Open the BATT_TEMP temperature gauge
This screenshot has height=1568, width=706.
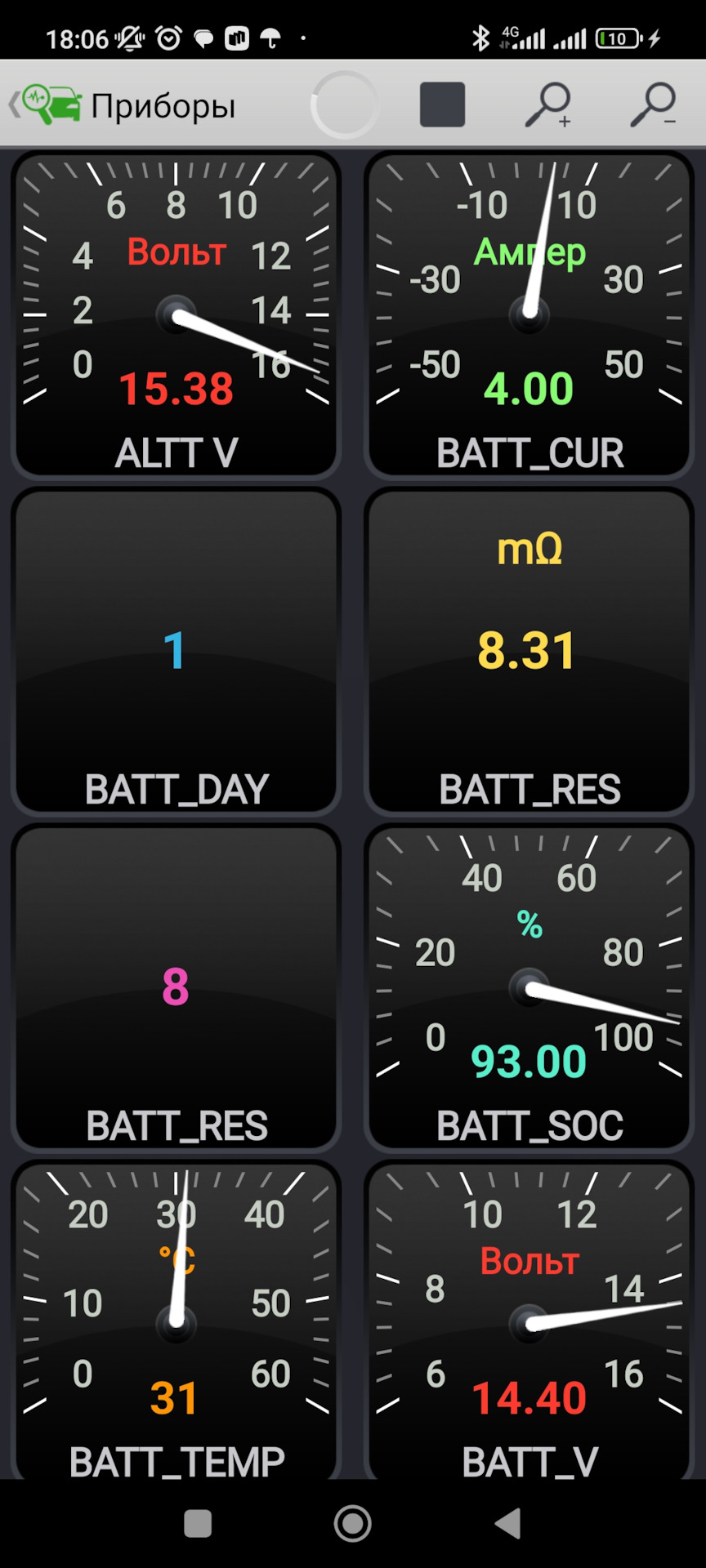(176, 1321)
